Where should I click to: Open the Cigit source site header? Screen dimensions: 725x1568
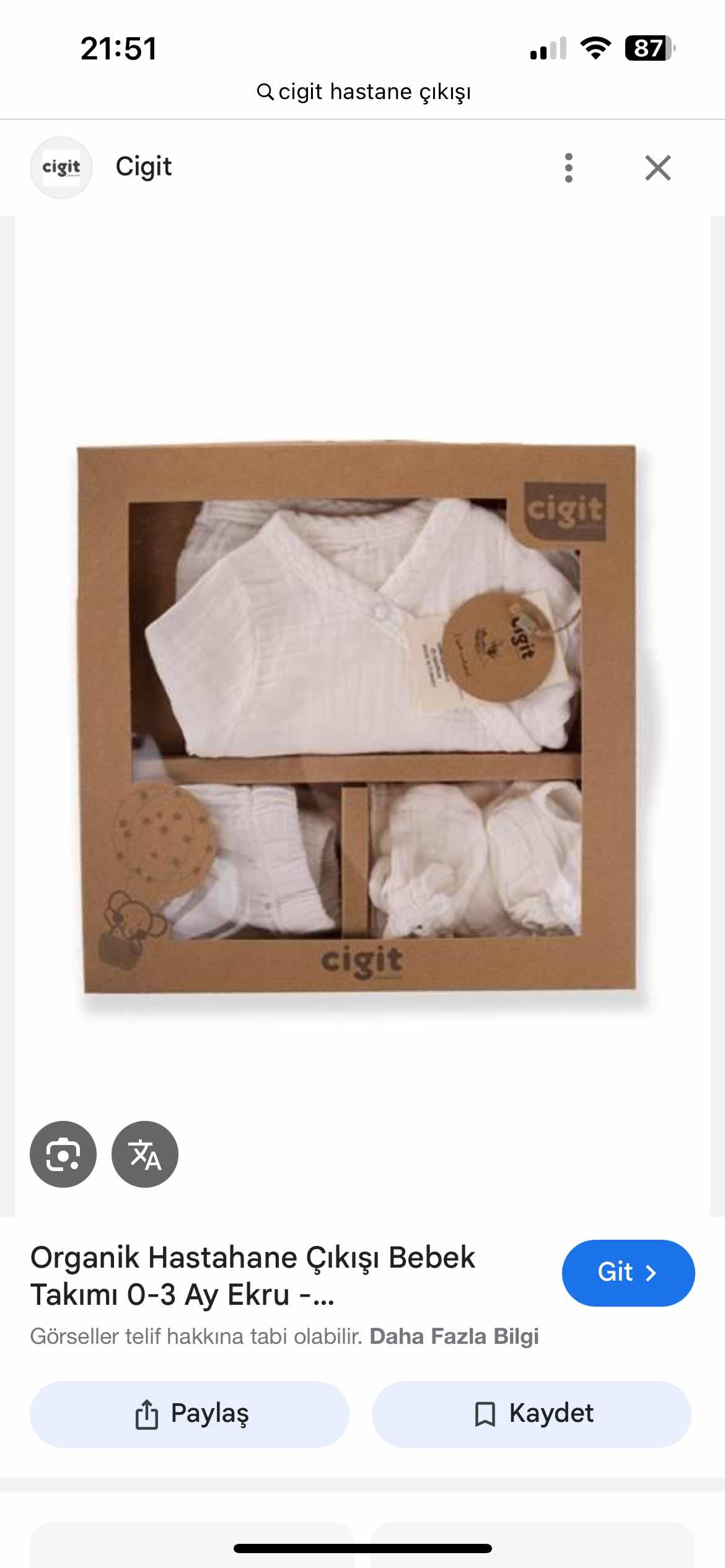point(143,167)
